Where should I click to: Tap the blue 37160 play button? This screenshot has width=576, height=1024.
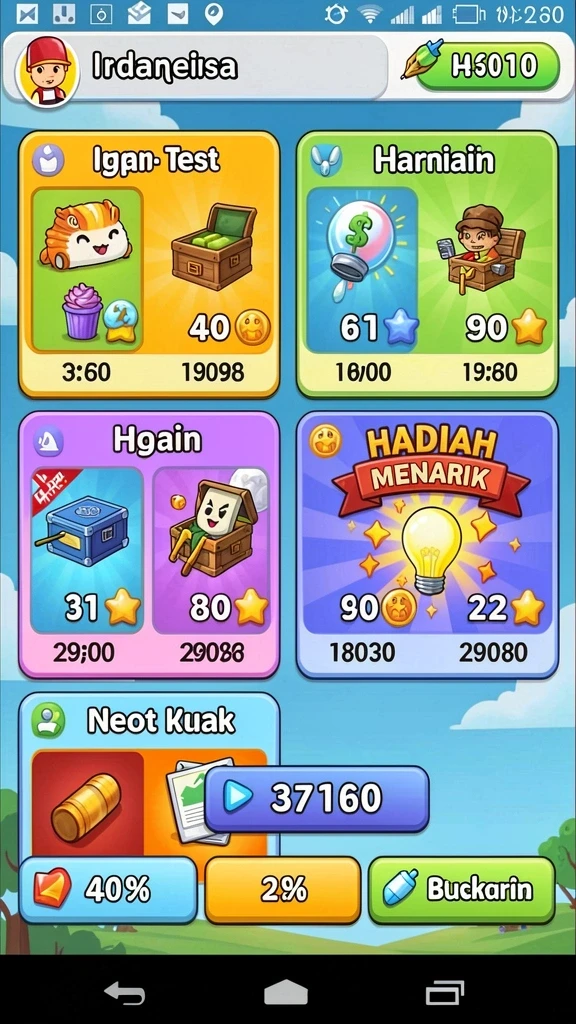pos(317,798)
